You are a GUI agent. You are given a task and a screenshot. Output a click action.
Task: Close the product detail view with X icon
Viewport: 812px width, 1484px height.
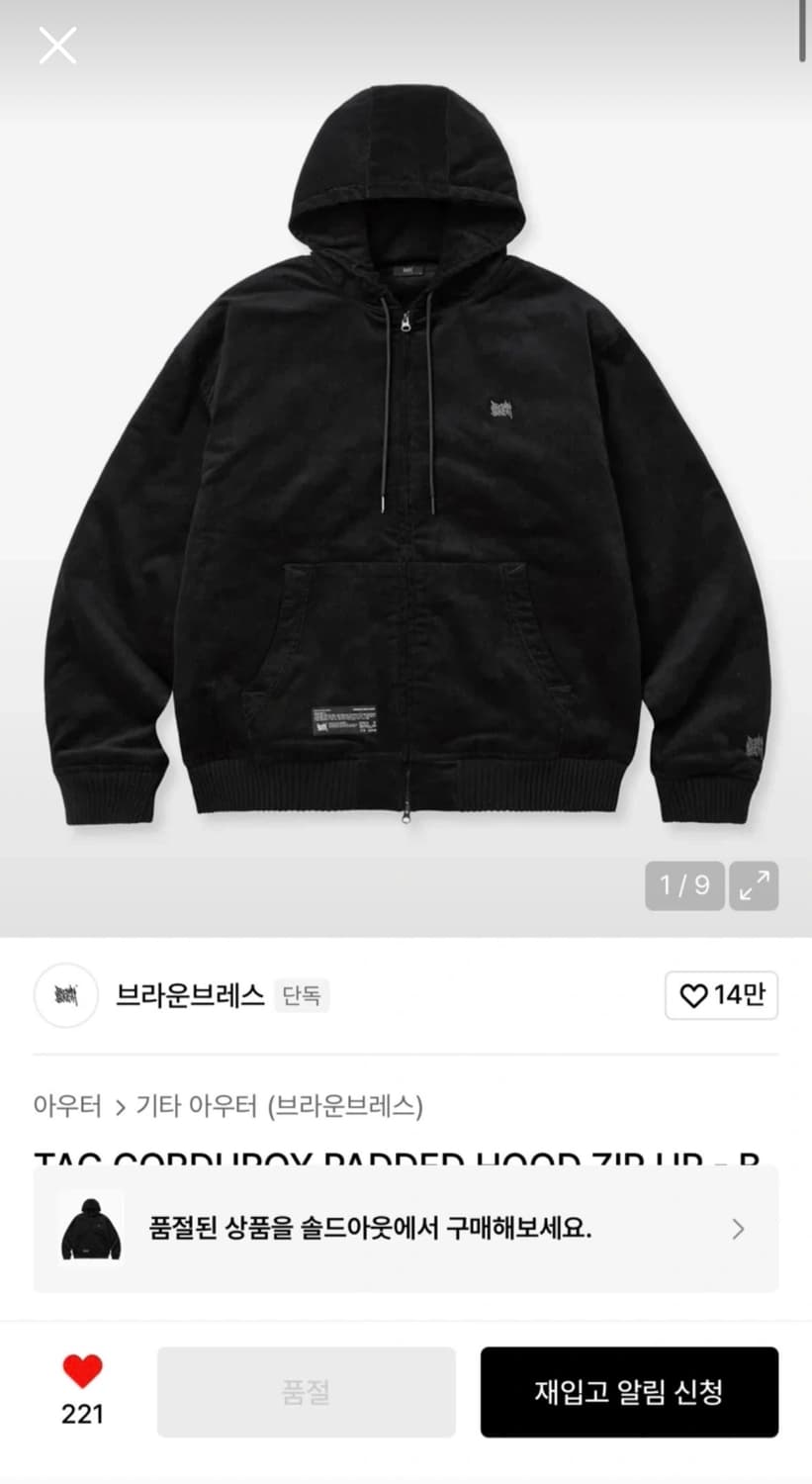tap(56, 45)
